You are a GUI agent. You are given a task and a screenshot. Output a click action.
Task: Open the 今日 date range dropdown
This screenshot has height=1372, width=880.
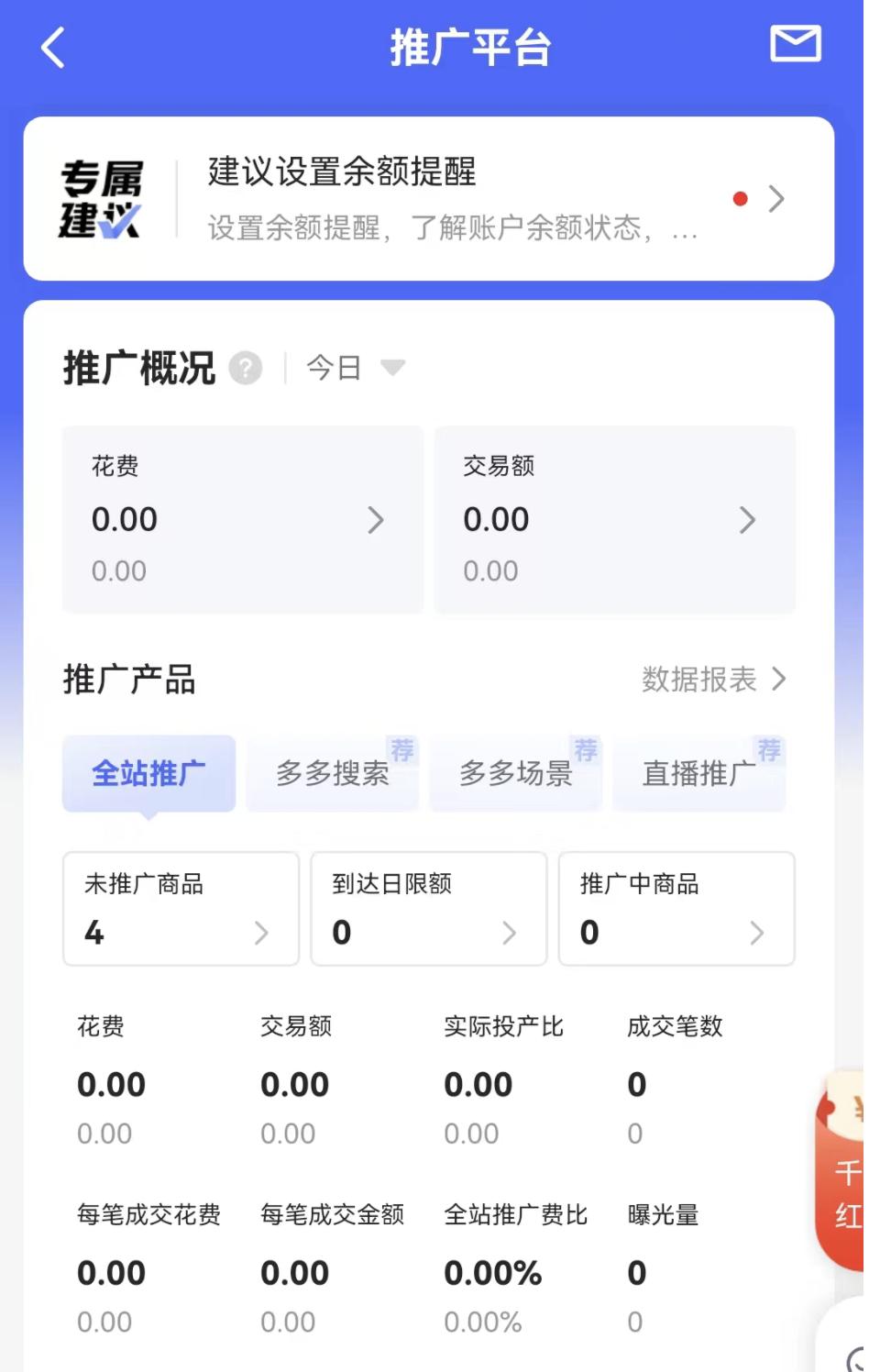coord(353,368)
